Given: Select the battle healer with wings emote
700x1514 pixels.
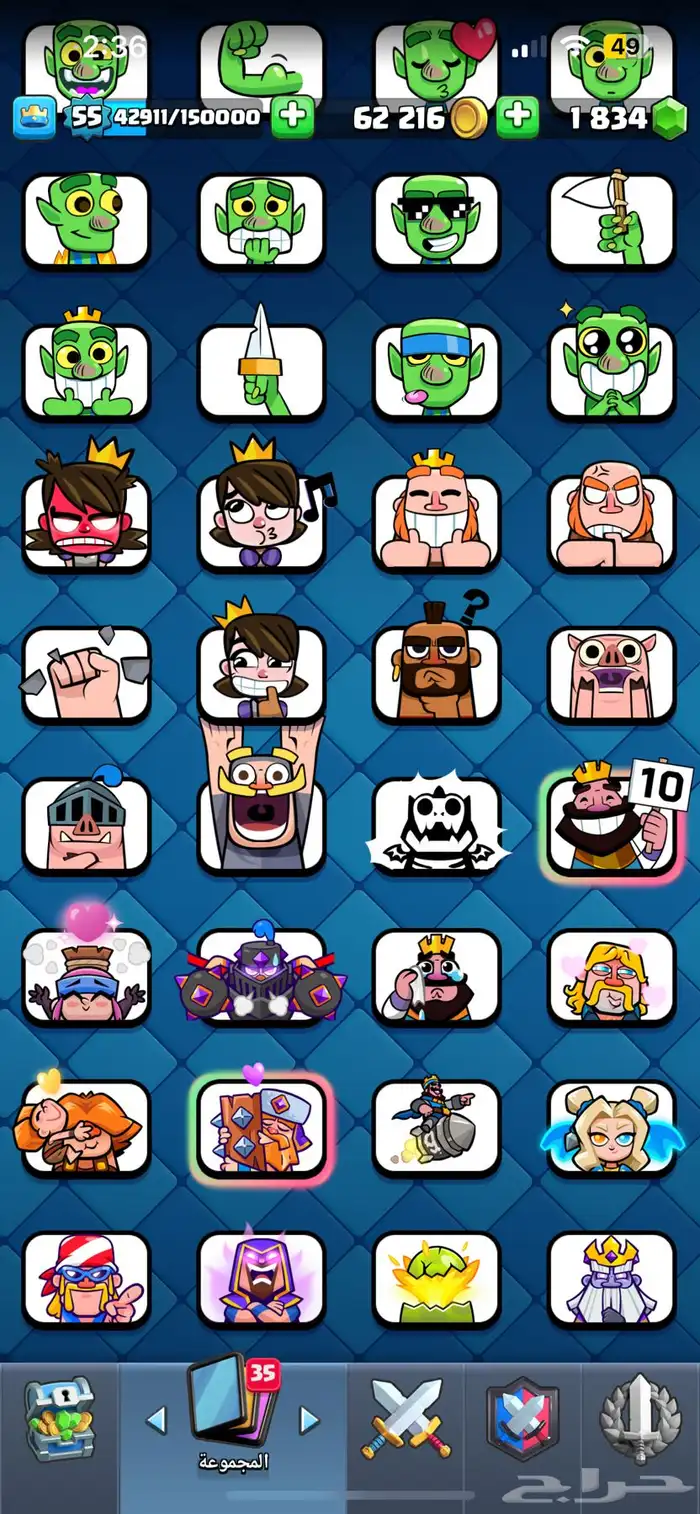Looking at the screenshot, I should point(612,1128).
